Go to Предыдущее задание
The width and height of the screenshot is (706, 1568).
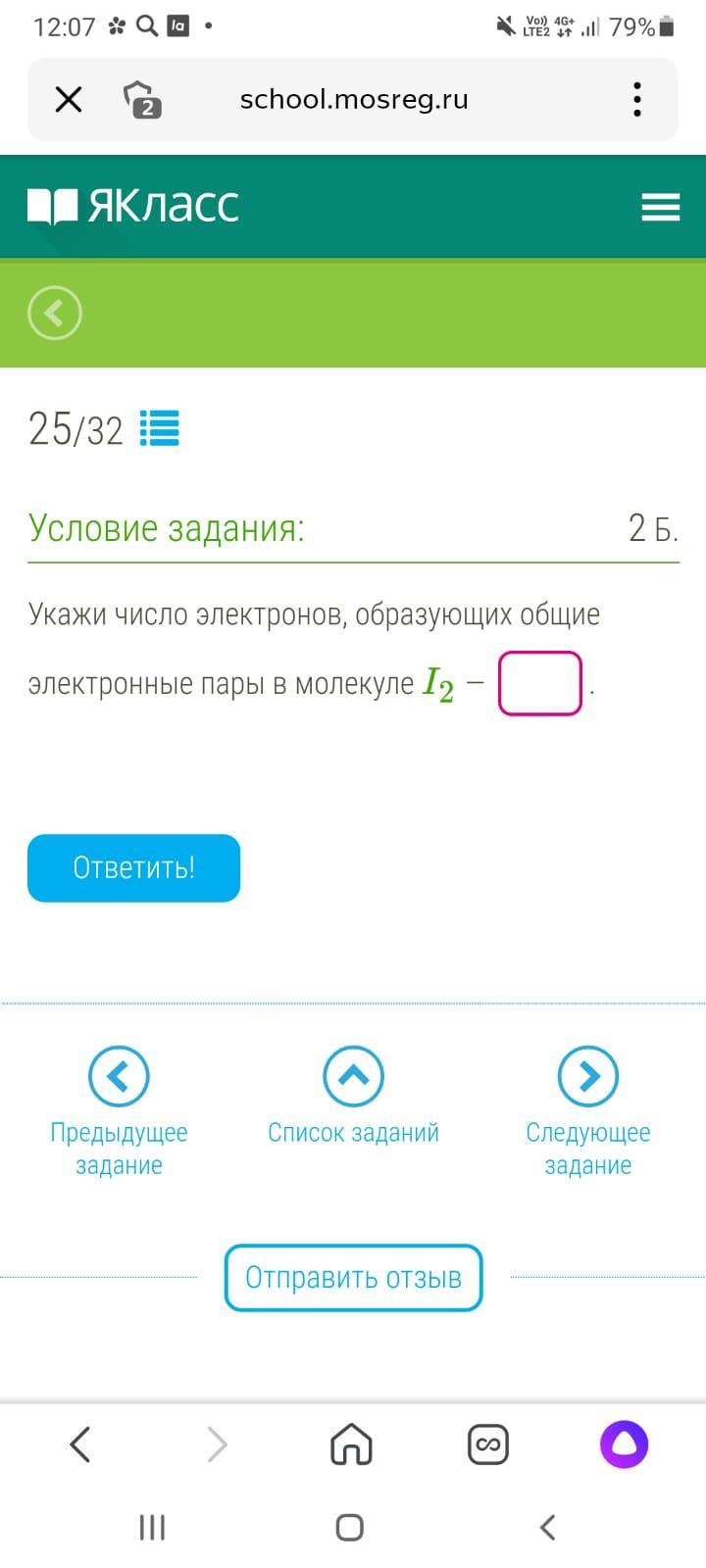119,1111
